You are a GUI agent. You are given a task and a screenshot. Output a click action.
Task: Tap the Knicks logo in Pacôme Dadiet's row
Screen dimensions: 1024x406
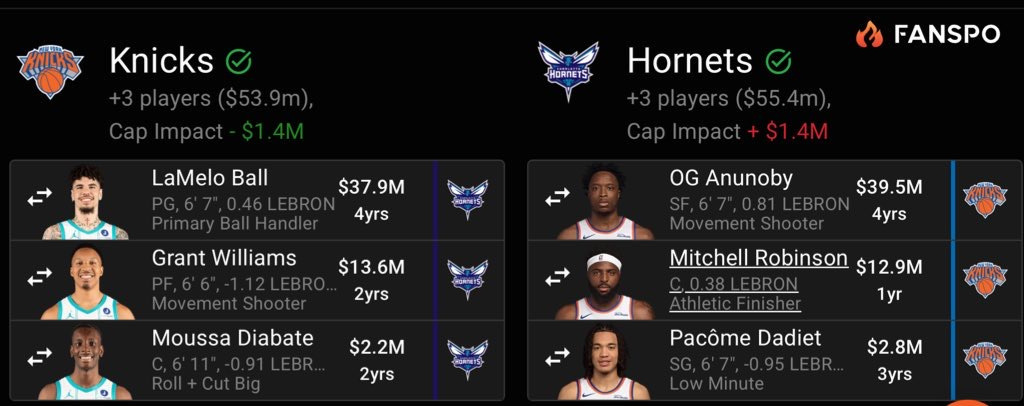pos(985,359)
